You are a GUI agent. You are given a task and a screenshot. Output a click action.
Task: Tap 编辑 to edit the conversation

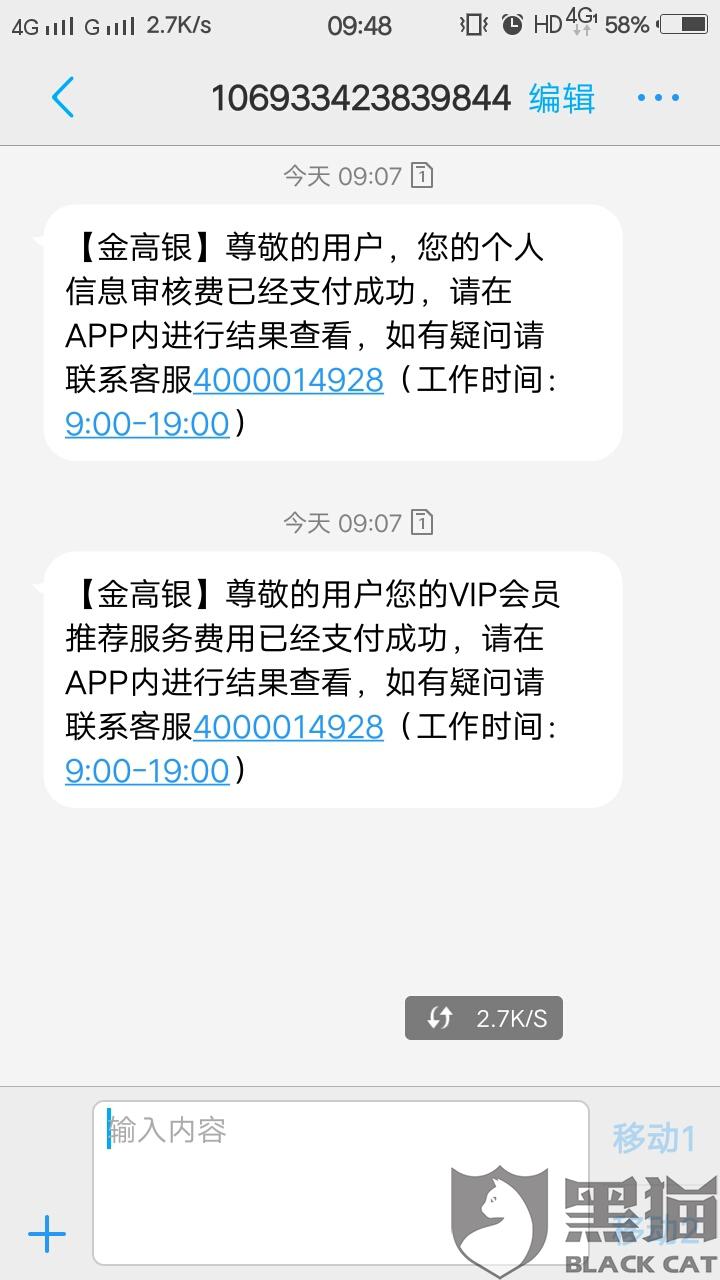pyautogui.click(x=562, y=98)
